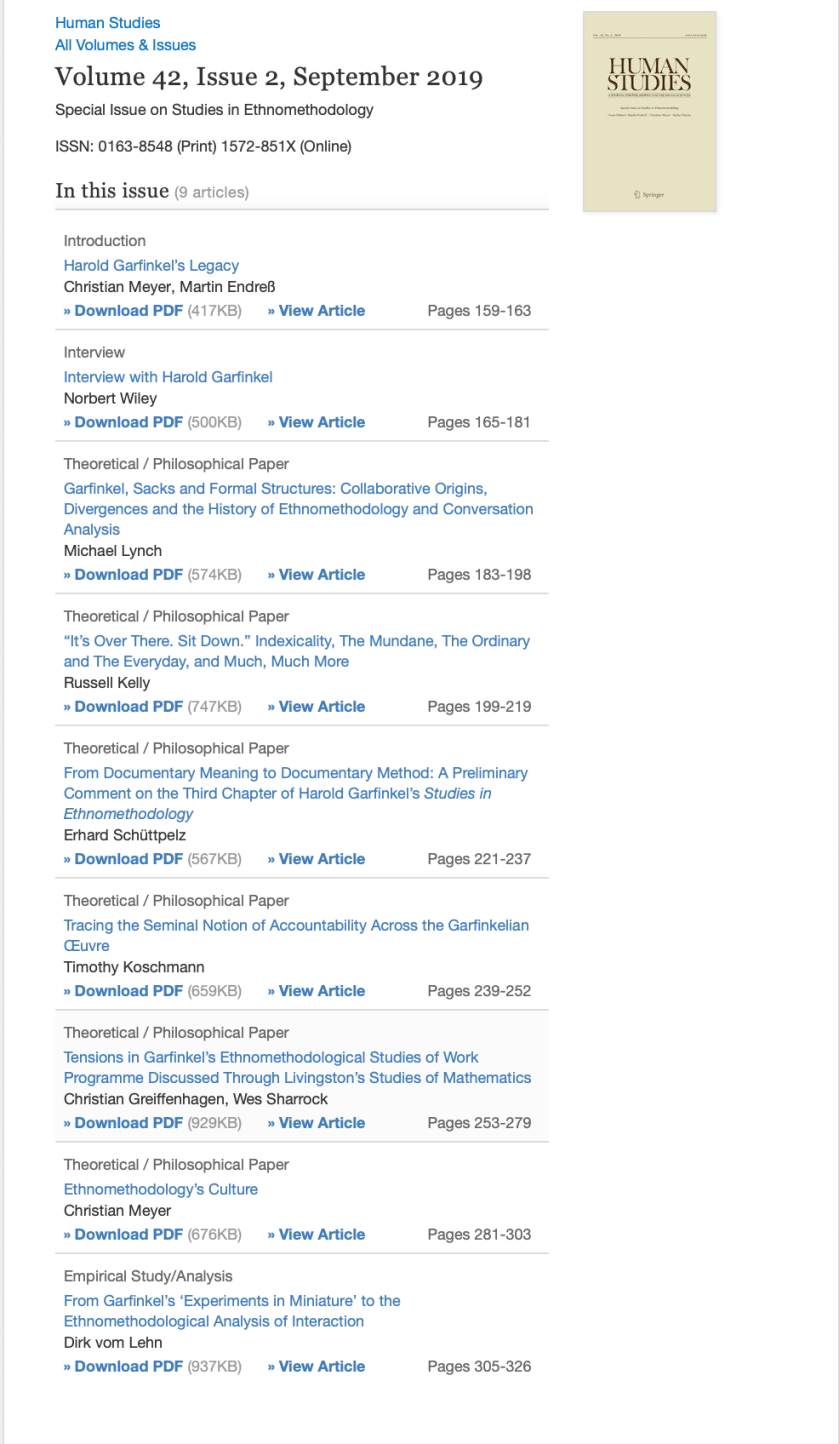View Article by Greiffenhagen and Sharrock
This screenshot has width=839, height=1444.
316,1123
